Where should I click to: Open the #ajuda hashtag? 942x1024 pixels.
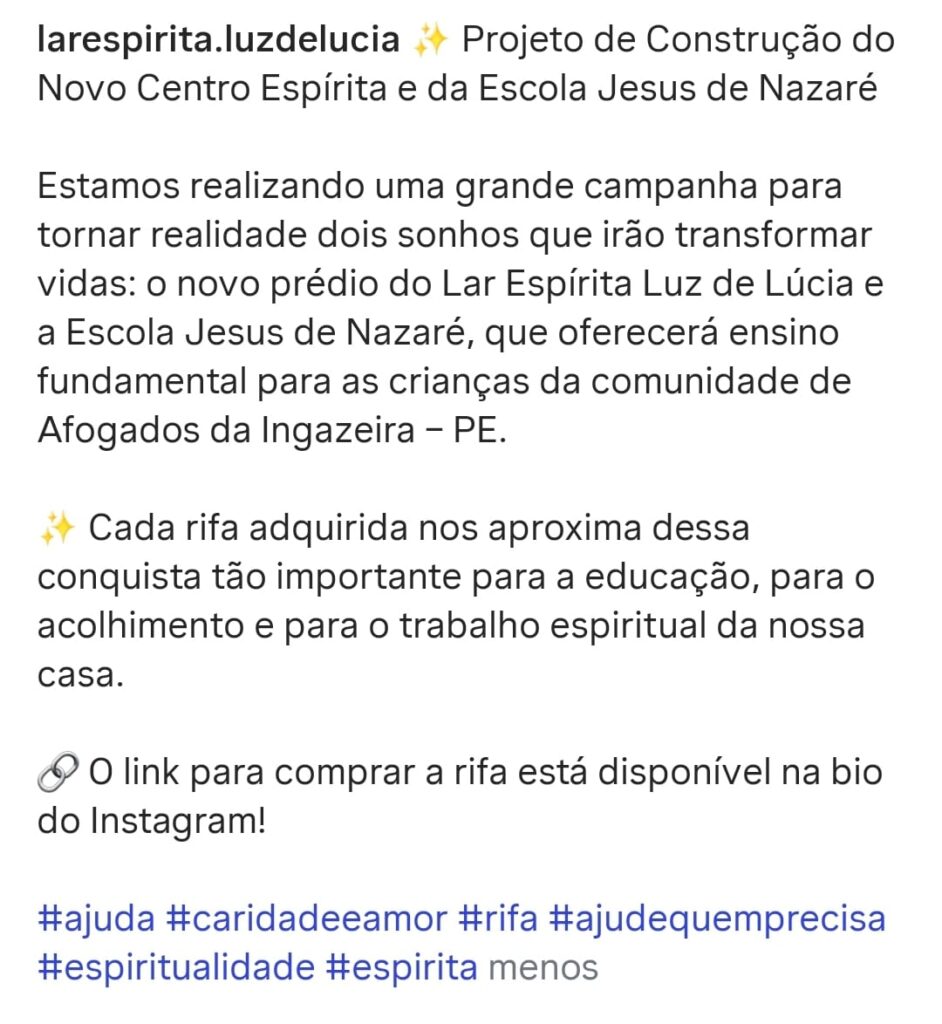[x=96, y=917]
